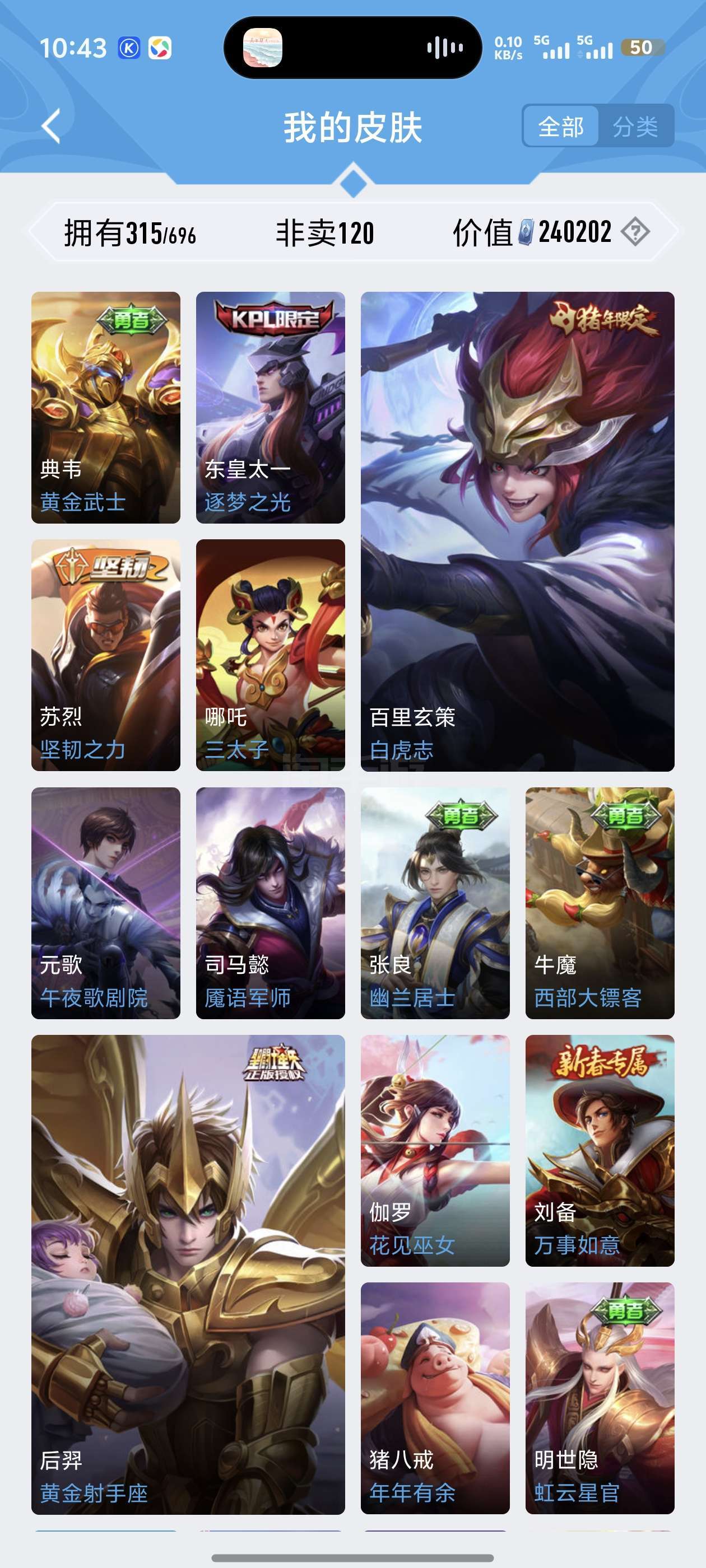
Task: Open 哪吒 三太子 skin card
Action: pyautogui.click(x=271, y=655)
